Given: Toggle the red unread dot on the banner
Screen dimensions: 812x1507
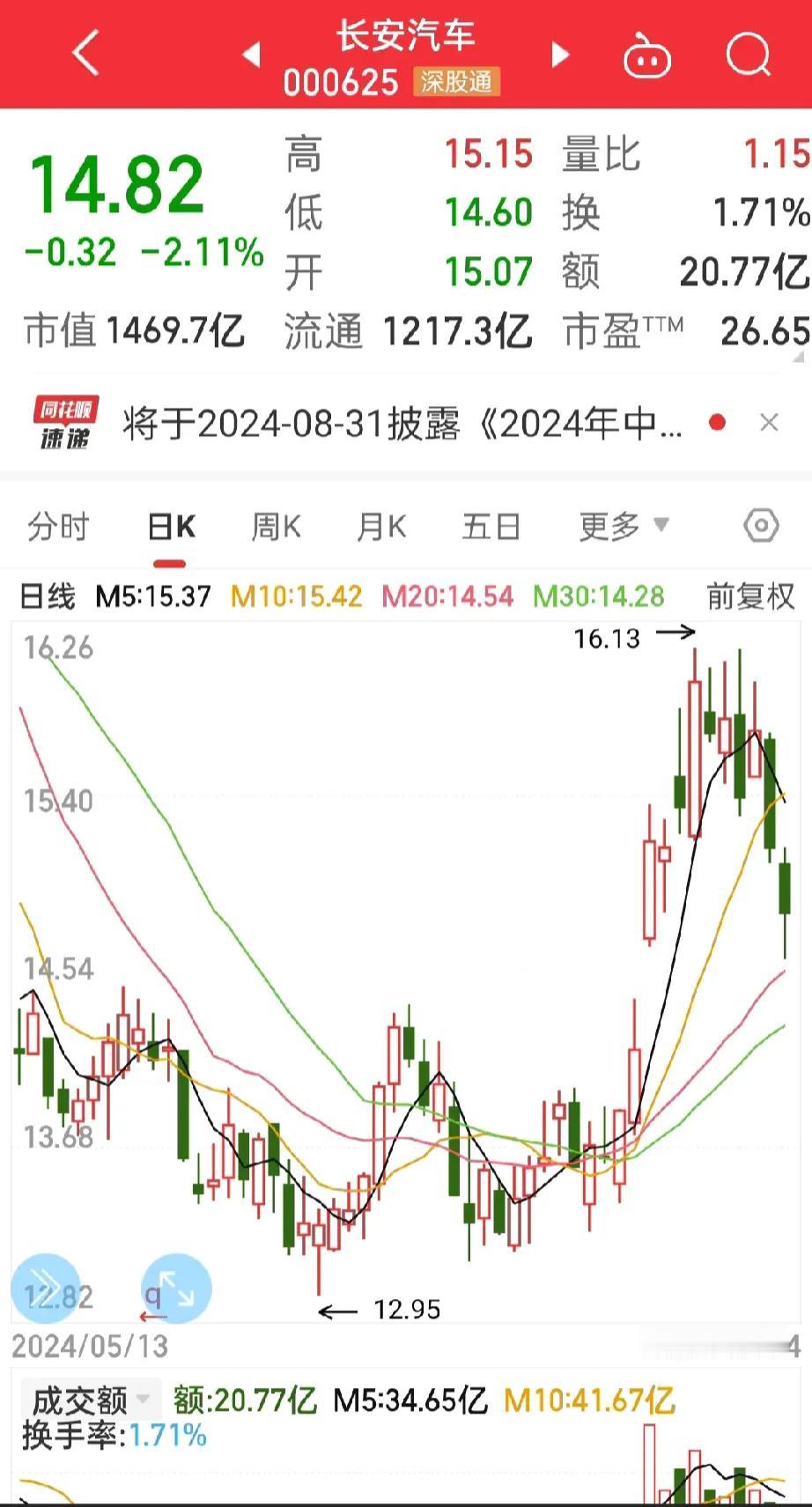Looking at the screenshot, I should point(719,422).
